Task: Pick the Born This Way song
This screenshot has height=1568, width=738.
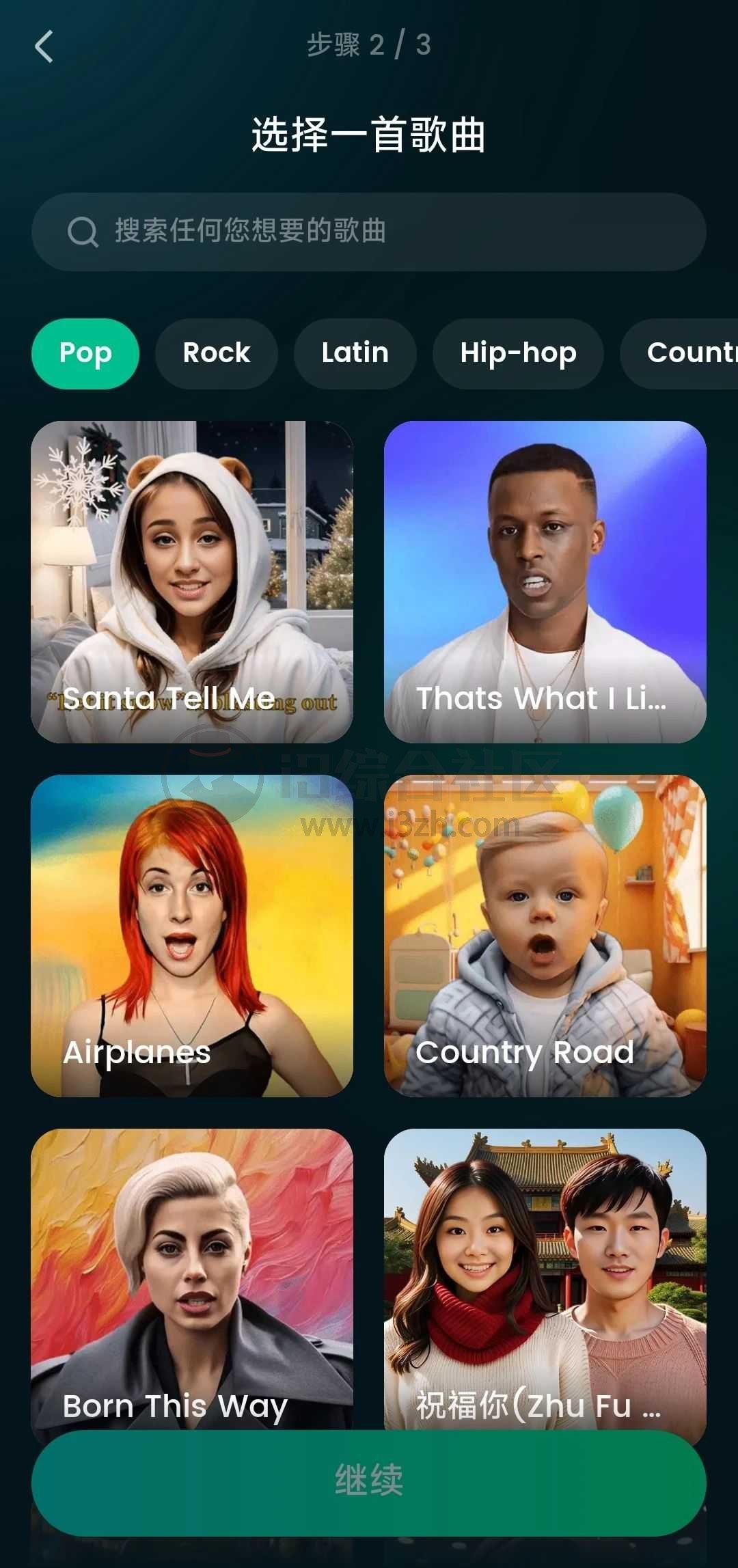Action: pos(192,1278)
